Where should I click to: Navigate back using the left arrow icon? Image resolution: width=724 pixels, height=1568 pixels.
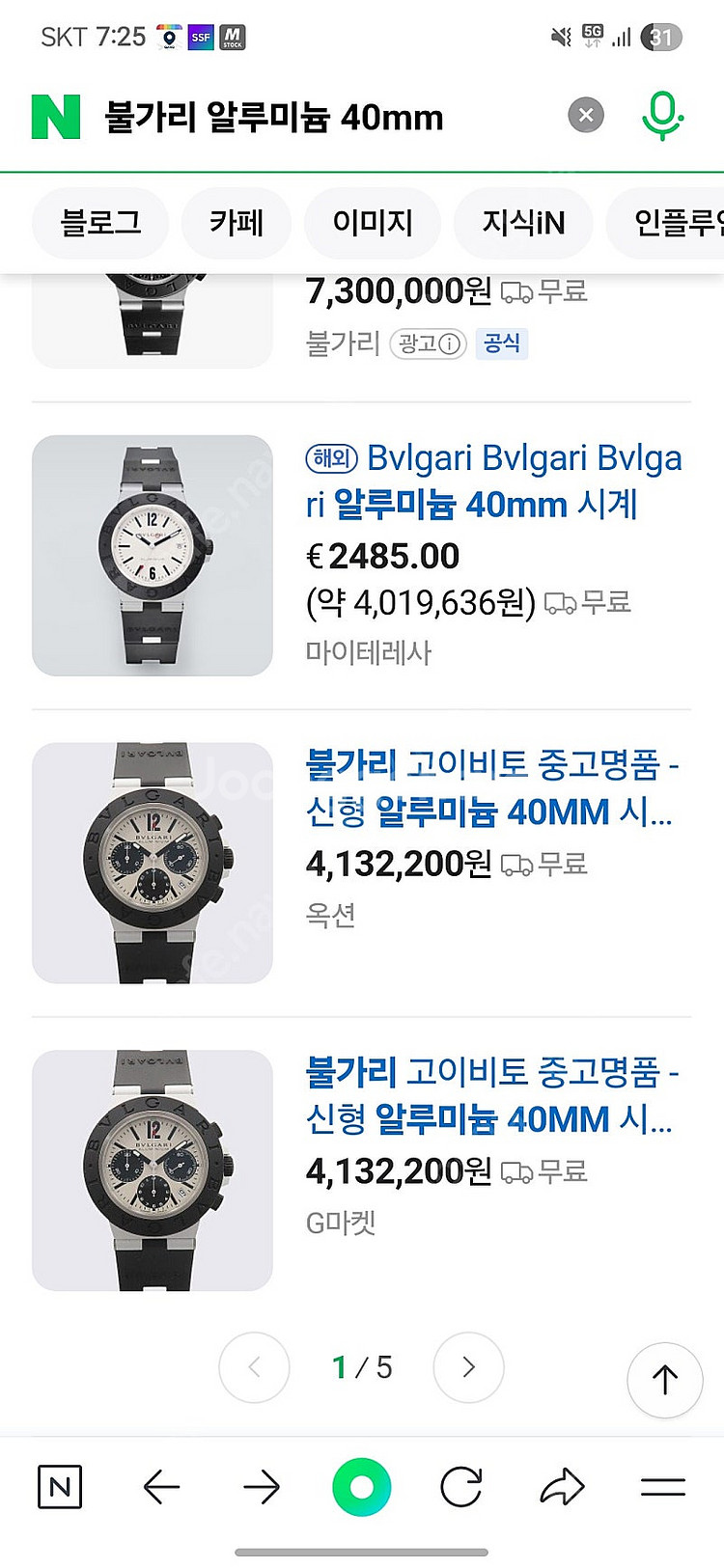pyautogui.click(x=161, y=1488)
